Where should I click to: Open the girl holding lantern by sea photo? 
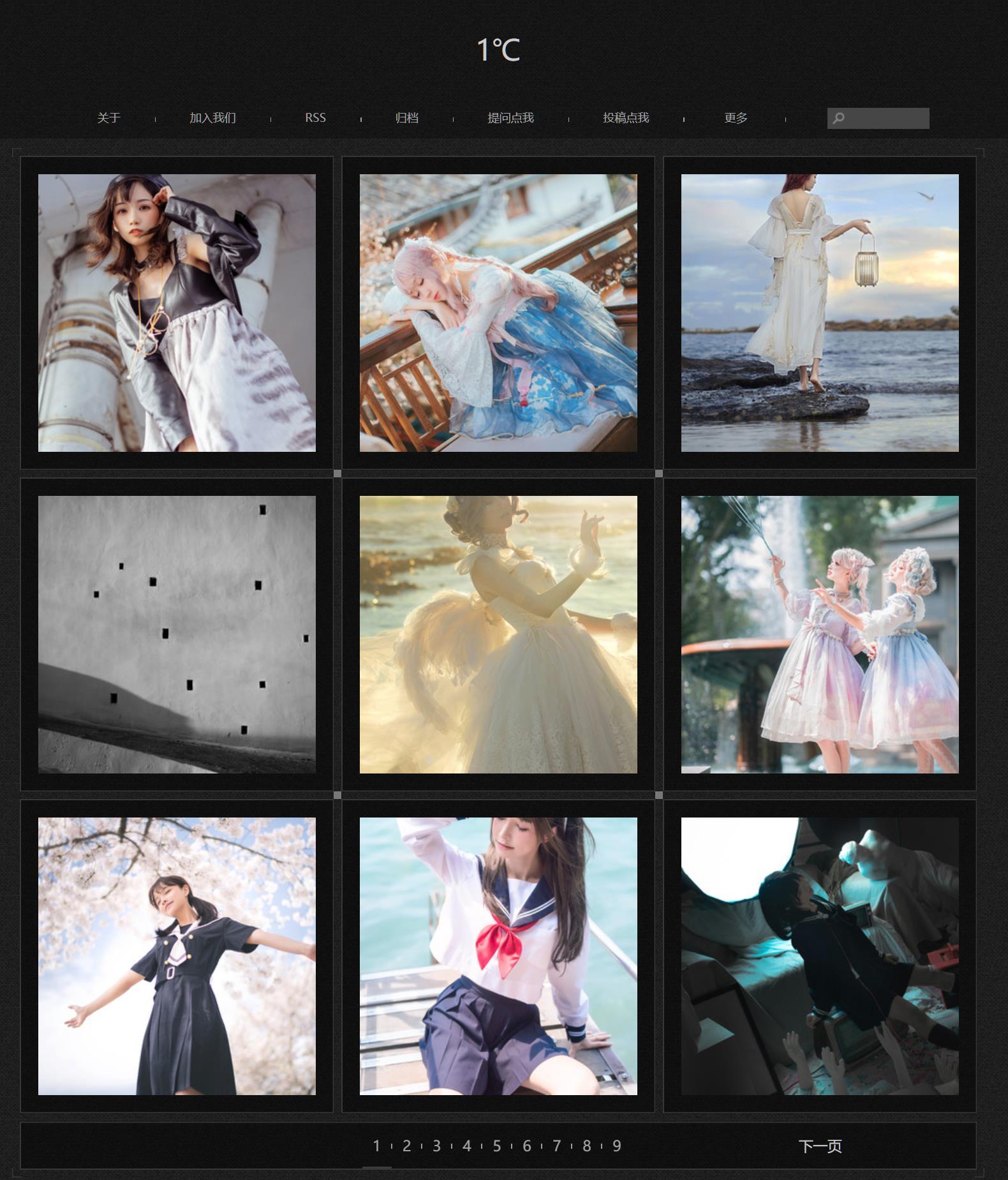[x=820, y=313]
